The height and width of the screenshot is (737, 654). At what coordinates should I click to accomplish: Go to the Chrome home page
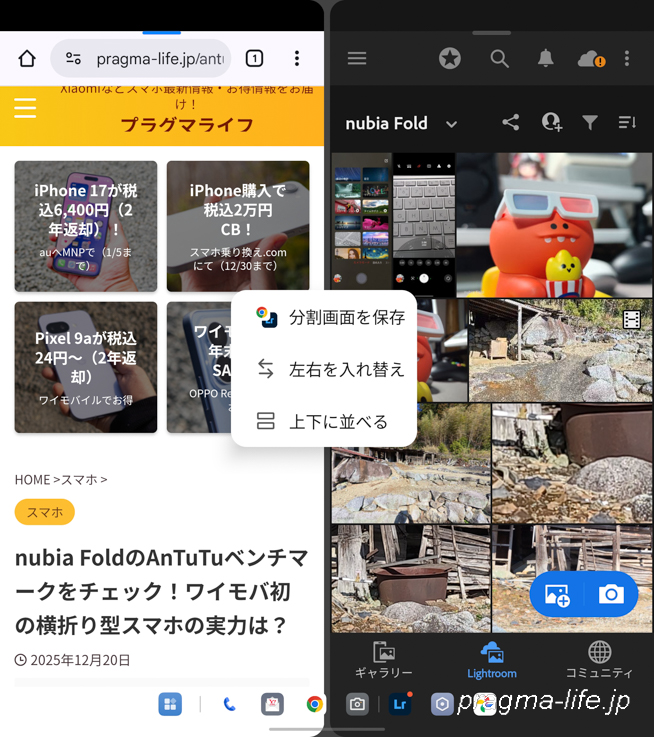27,59
